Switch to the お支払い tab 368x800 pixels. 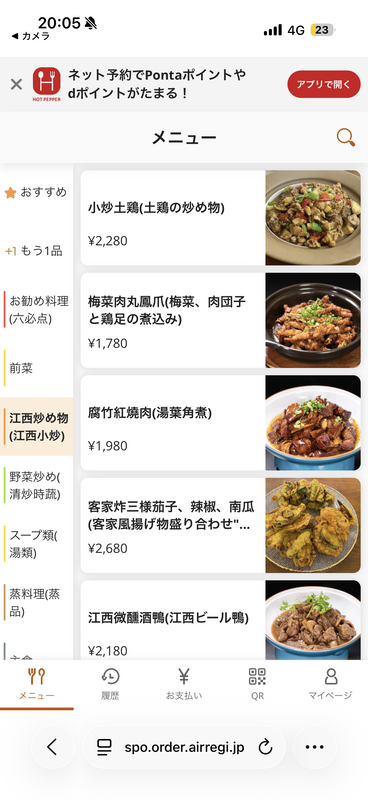184,684
